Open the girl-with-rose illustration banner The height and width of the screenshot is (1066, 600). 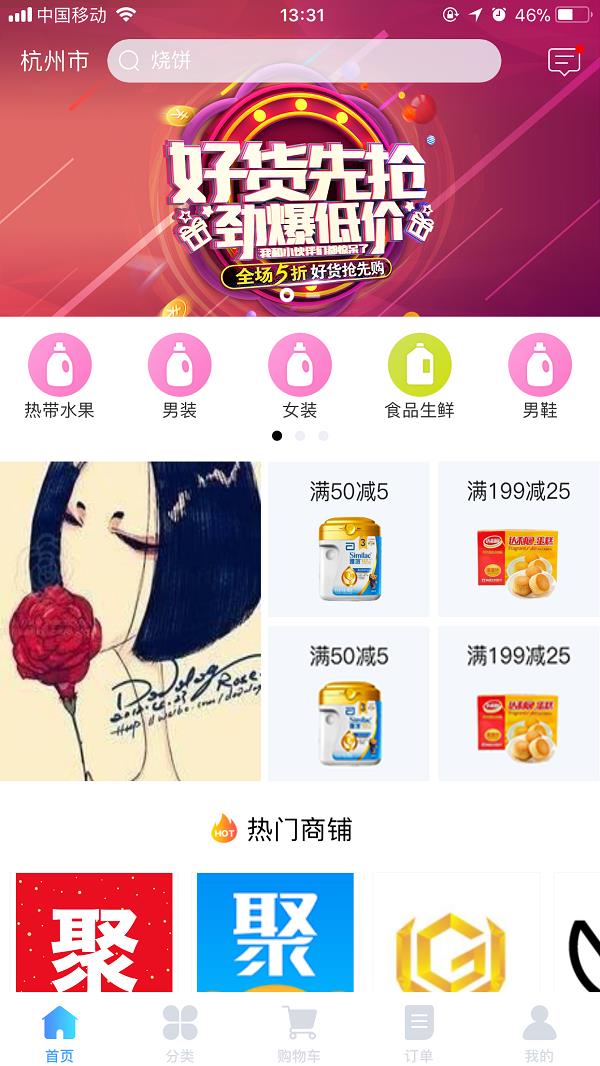pos(130,621)
